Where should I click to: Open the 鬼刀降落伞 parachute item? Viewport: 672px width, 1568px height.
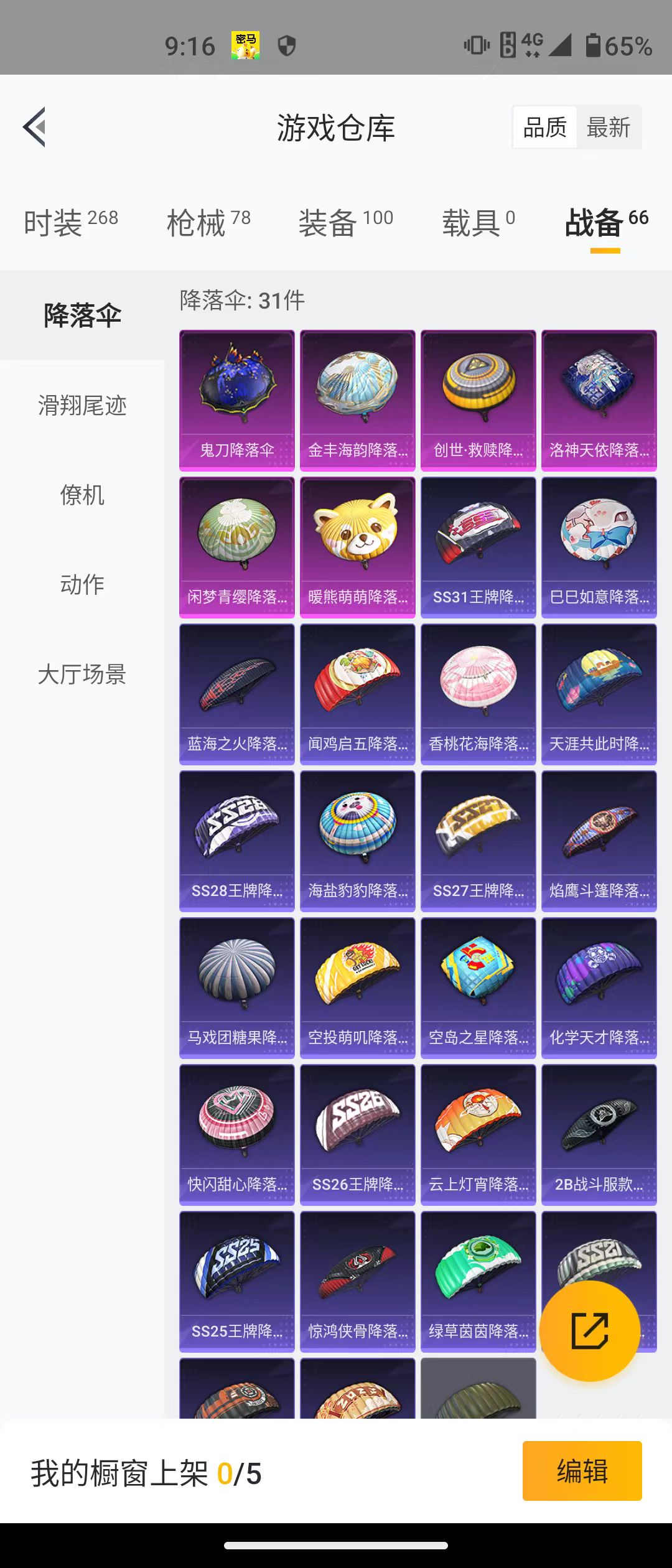[x=237, y=400]
